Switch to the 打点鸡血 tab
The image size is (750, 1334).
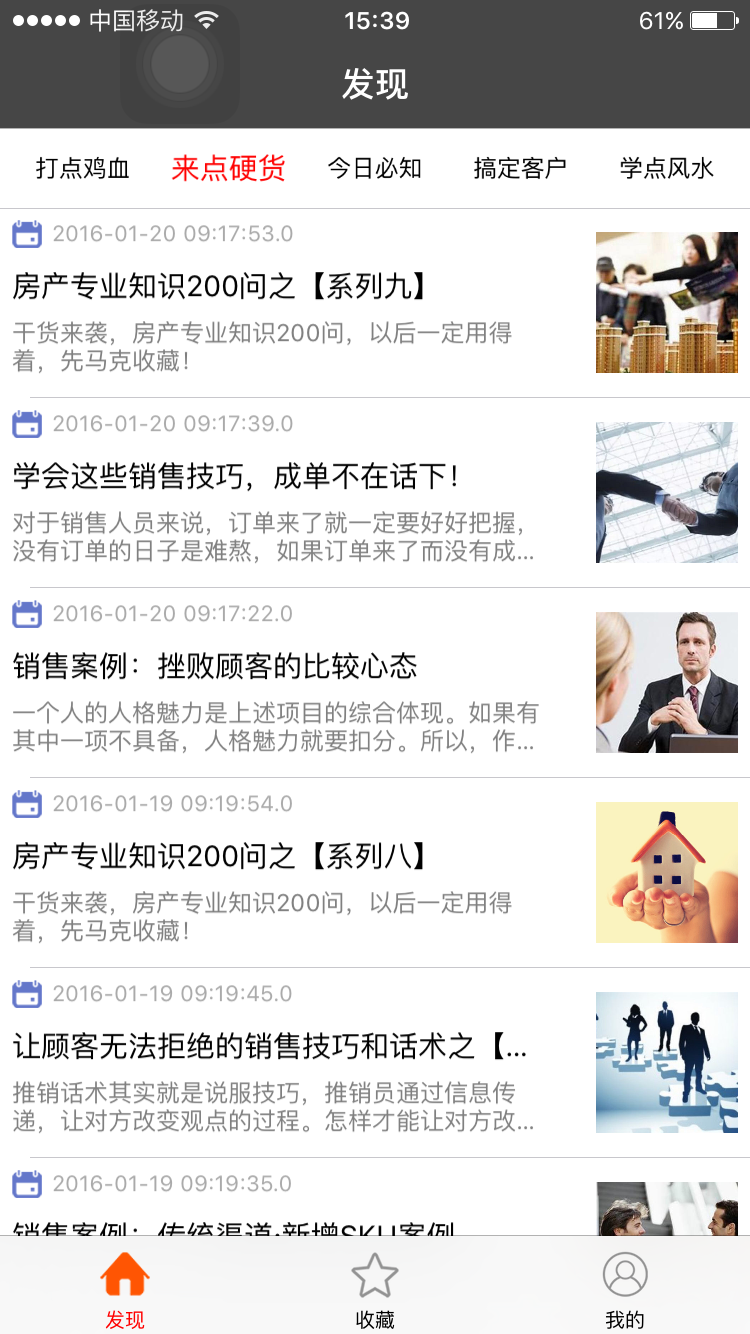click(x=83, y=168)
